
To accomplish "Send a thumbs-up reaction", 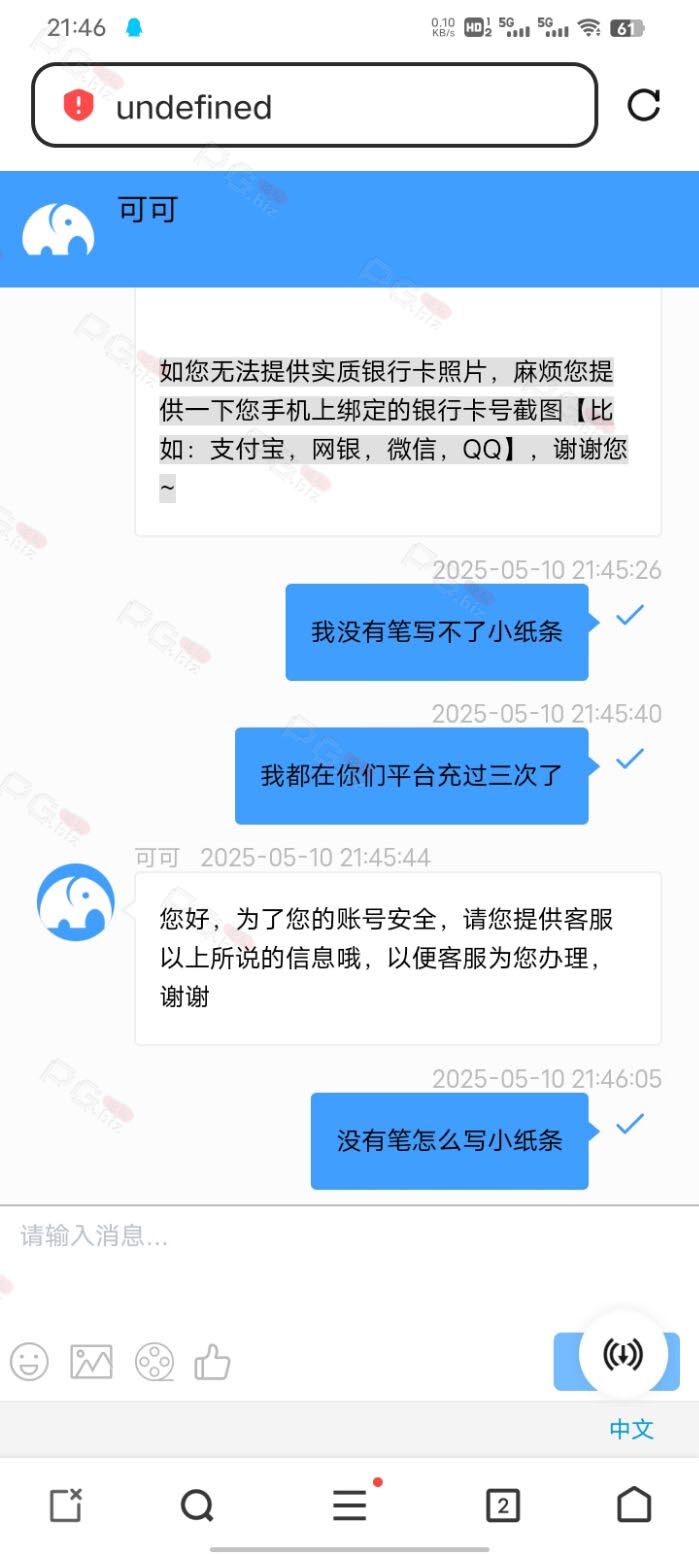I will (x=212, y=1361).
